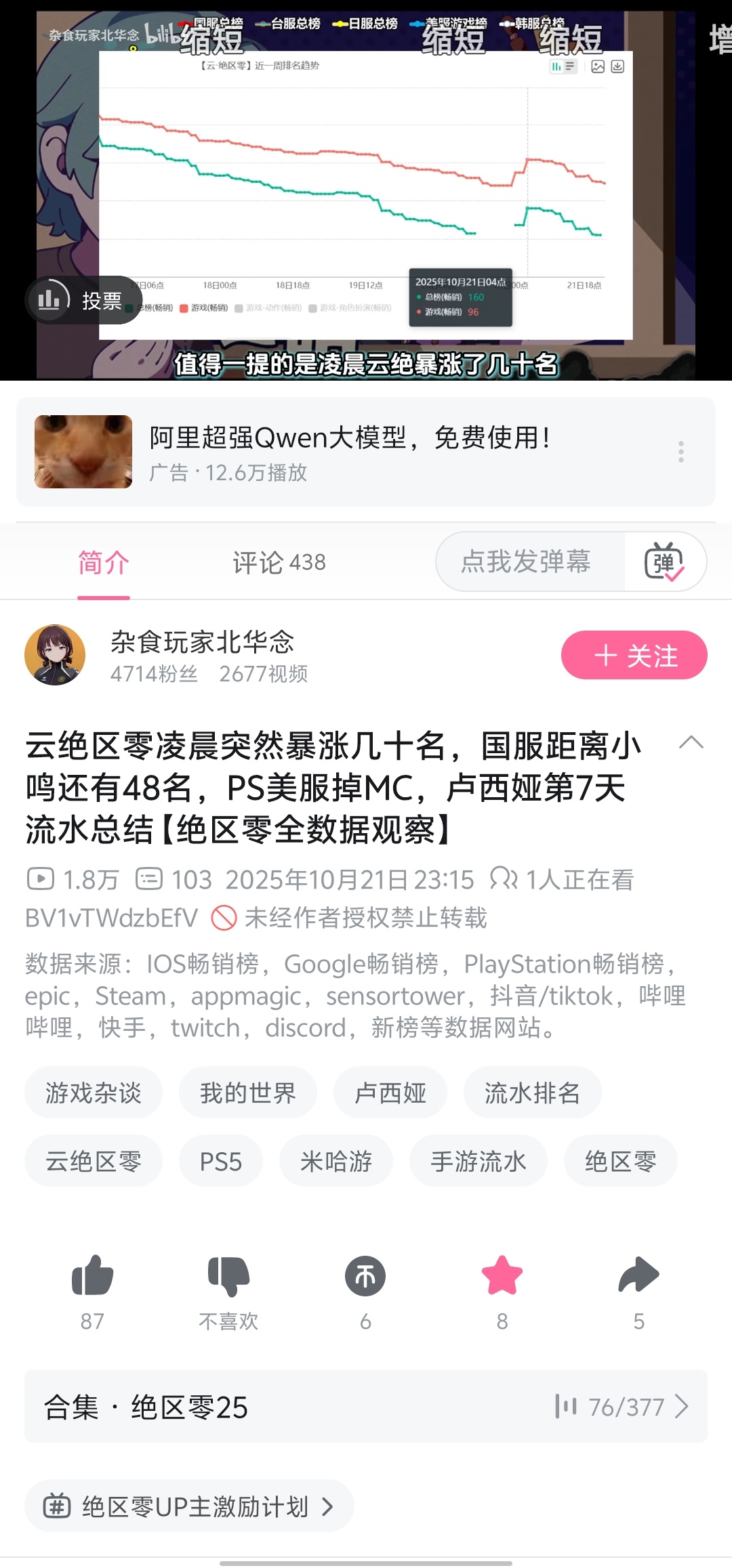Give coins to this video
Screen dimensions: 732x1568
pyautogui.click(x=365, y=1276)
